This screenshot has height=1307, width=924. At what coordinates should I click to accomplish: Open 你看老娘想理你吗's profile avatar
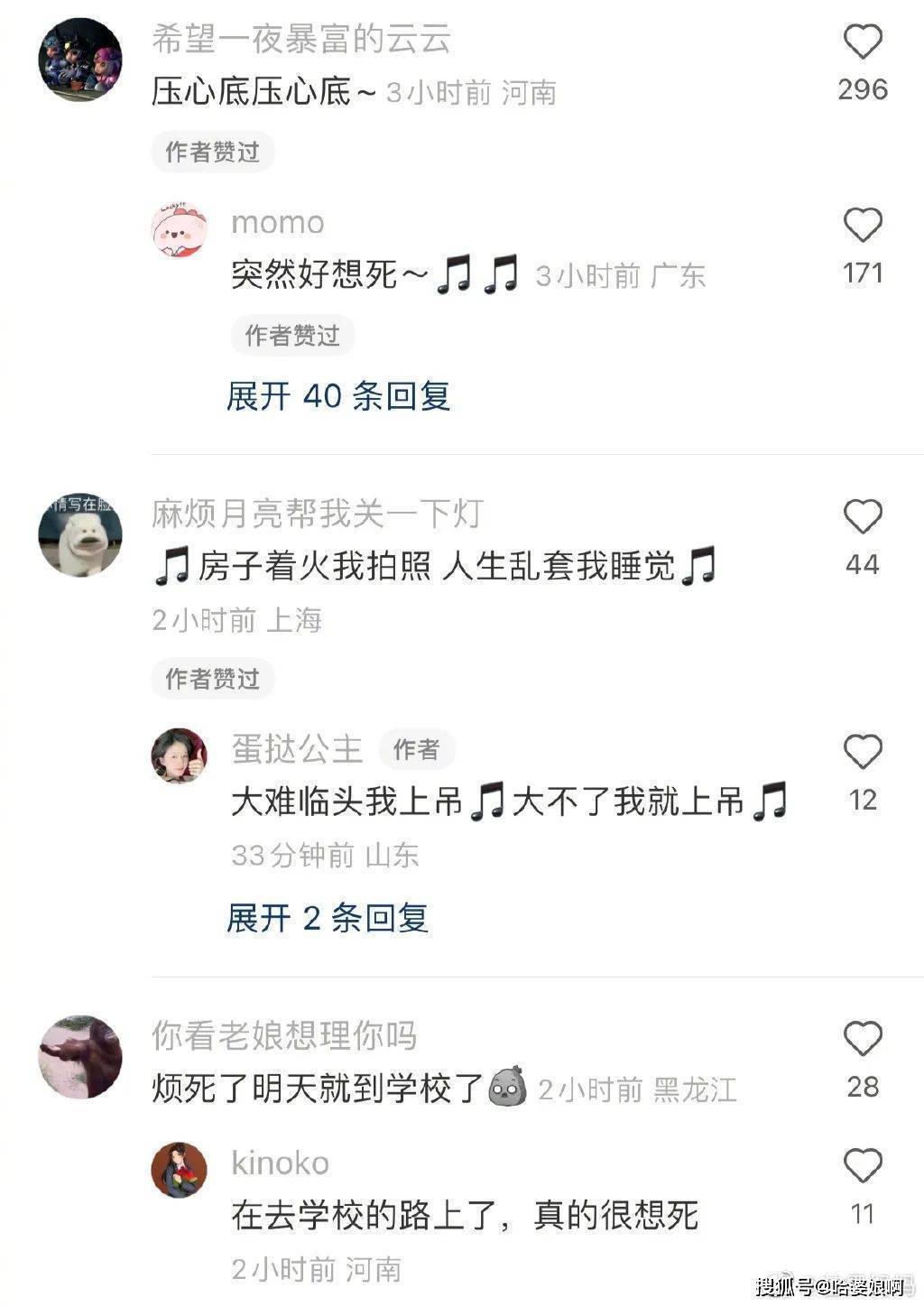80,1057
